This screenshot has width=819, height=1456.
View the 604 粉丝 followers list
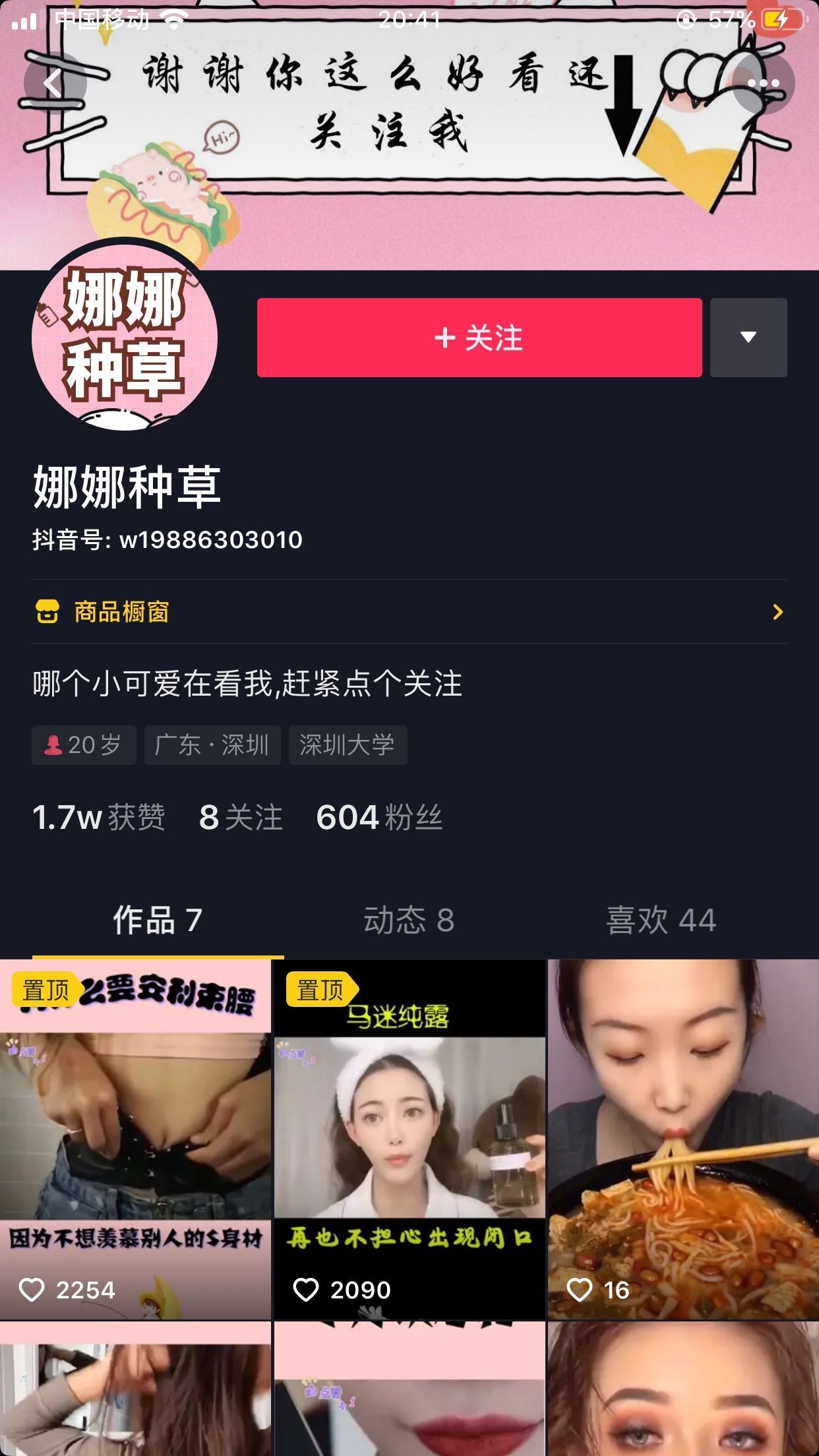click(x=379, y=818)
